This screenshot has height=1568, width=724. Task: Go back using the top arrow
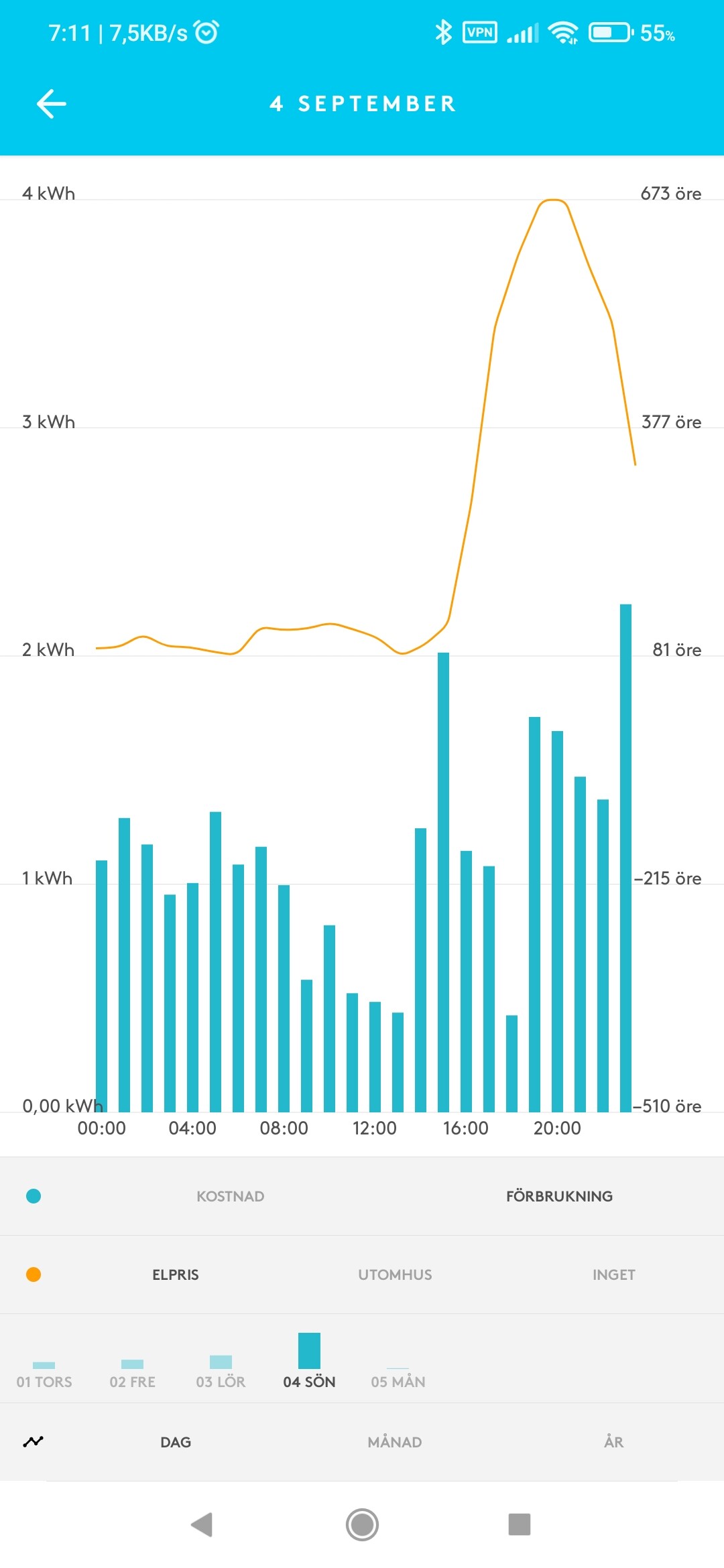[51, 104]
